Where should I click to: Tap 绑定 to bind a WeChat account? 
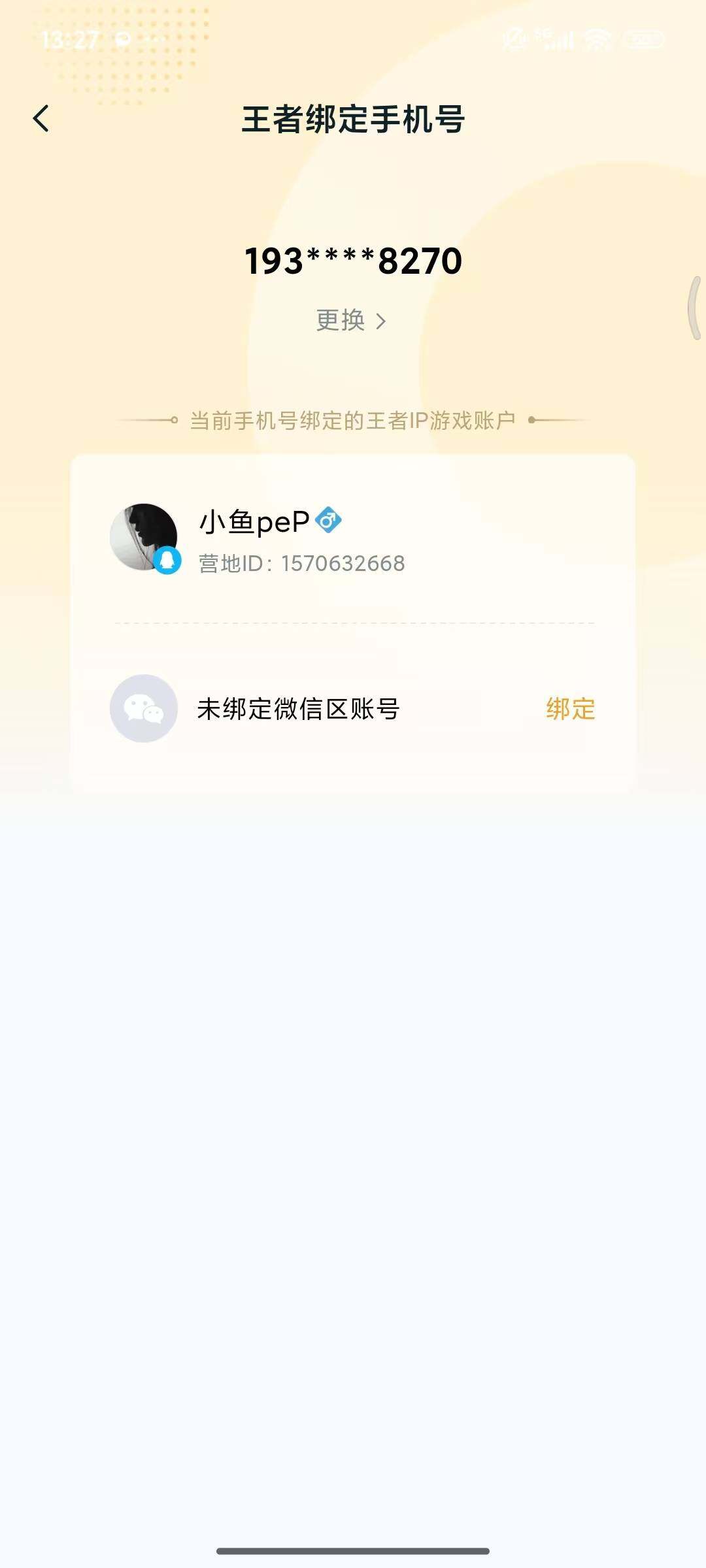tap(569, 709)
